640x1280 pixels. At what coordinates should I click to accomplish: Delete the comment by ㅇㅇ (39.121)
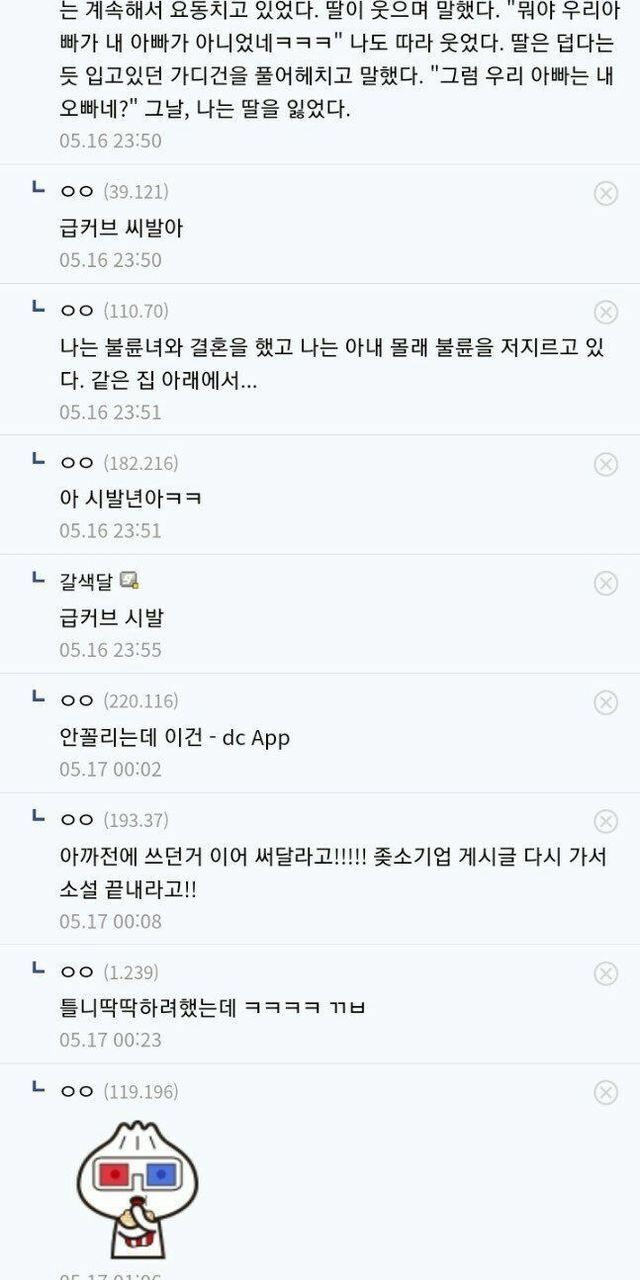click(x=606, y=193)
